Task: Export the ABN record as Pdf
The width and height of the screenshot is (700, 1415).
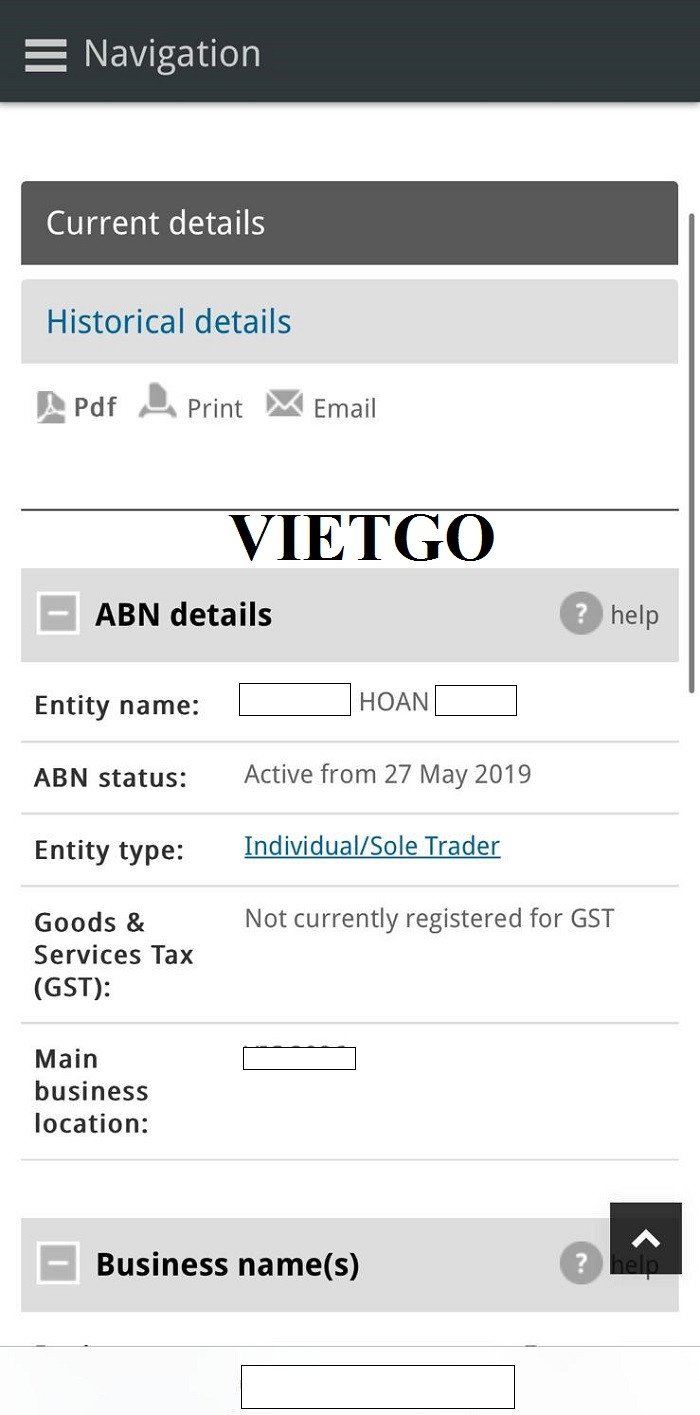Action: click(77, 407)
